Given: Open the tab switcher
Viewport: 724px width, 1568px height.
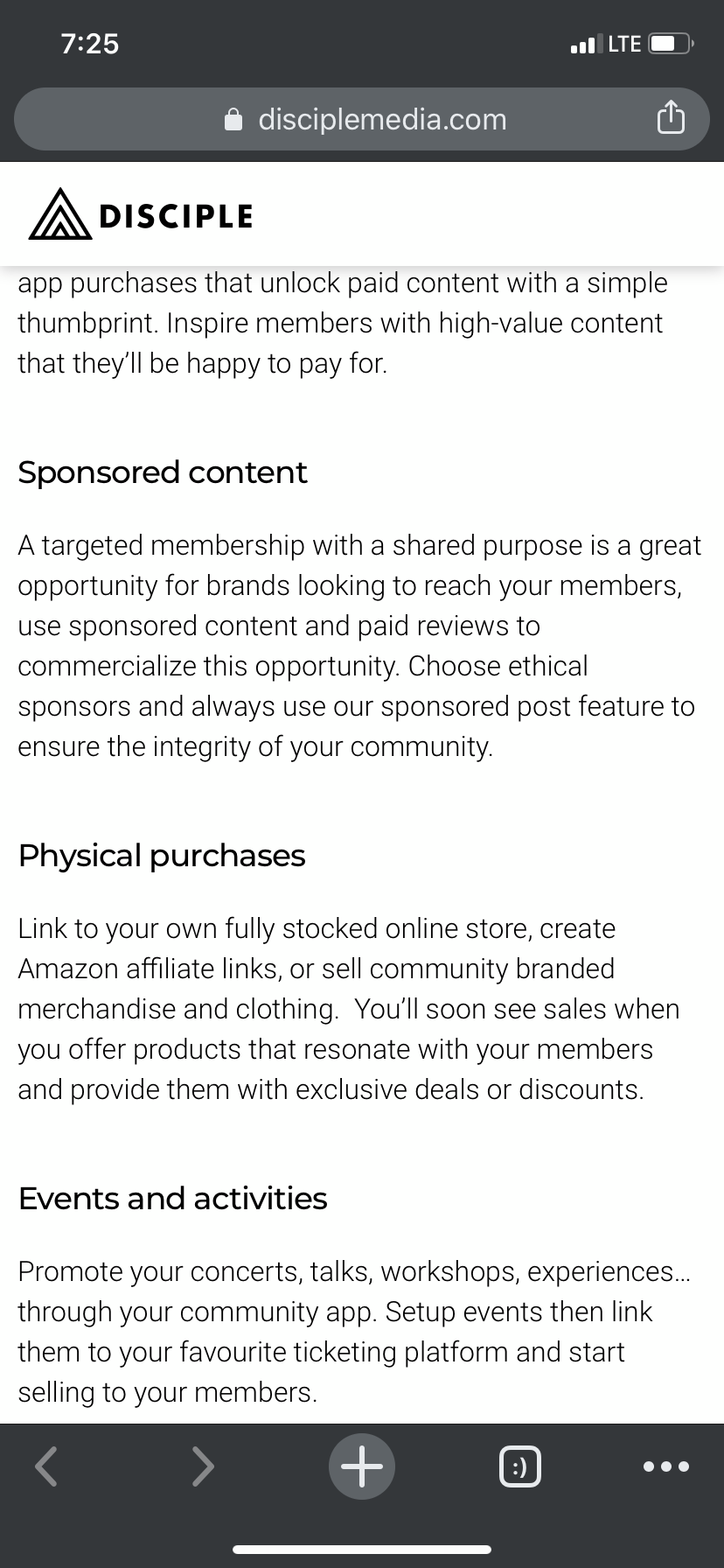Looking at the screenshot, I should 519,1466.
